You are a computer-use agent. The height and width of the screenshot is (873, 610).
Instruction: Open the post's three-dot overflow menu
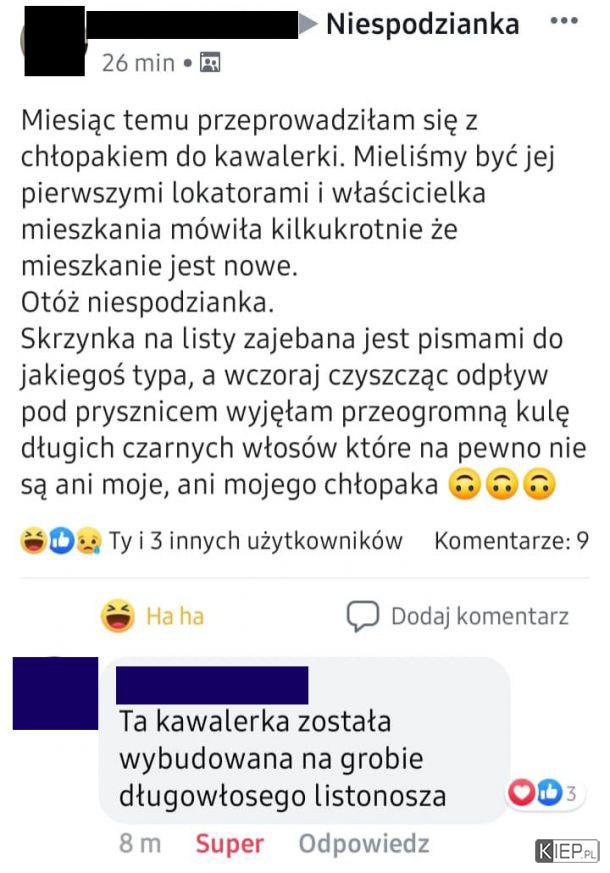(564, 22)
